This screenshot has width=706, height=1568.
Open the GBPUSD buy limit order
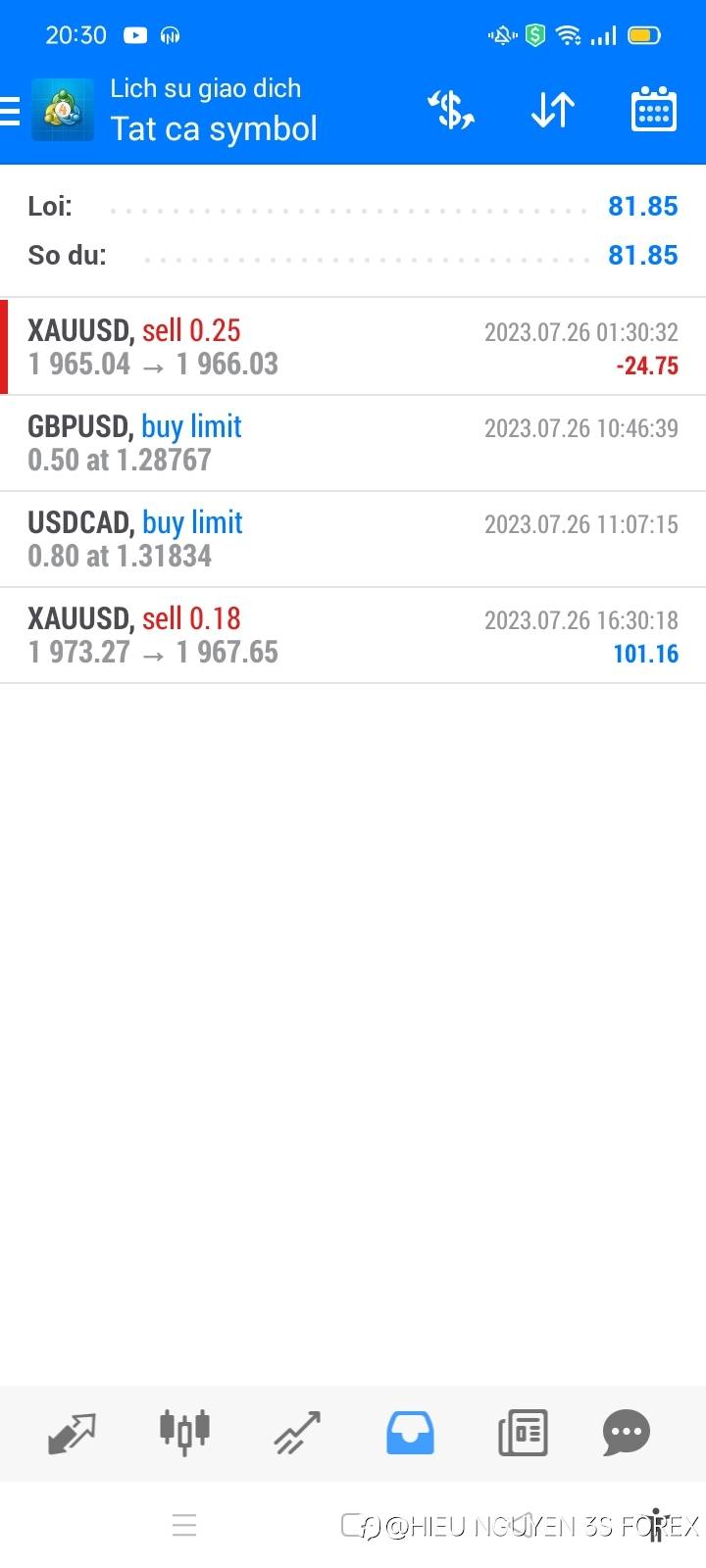353,443
